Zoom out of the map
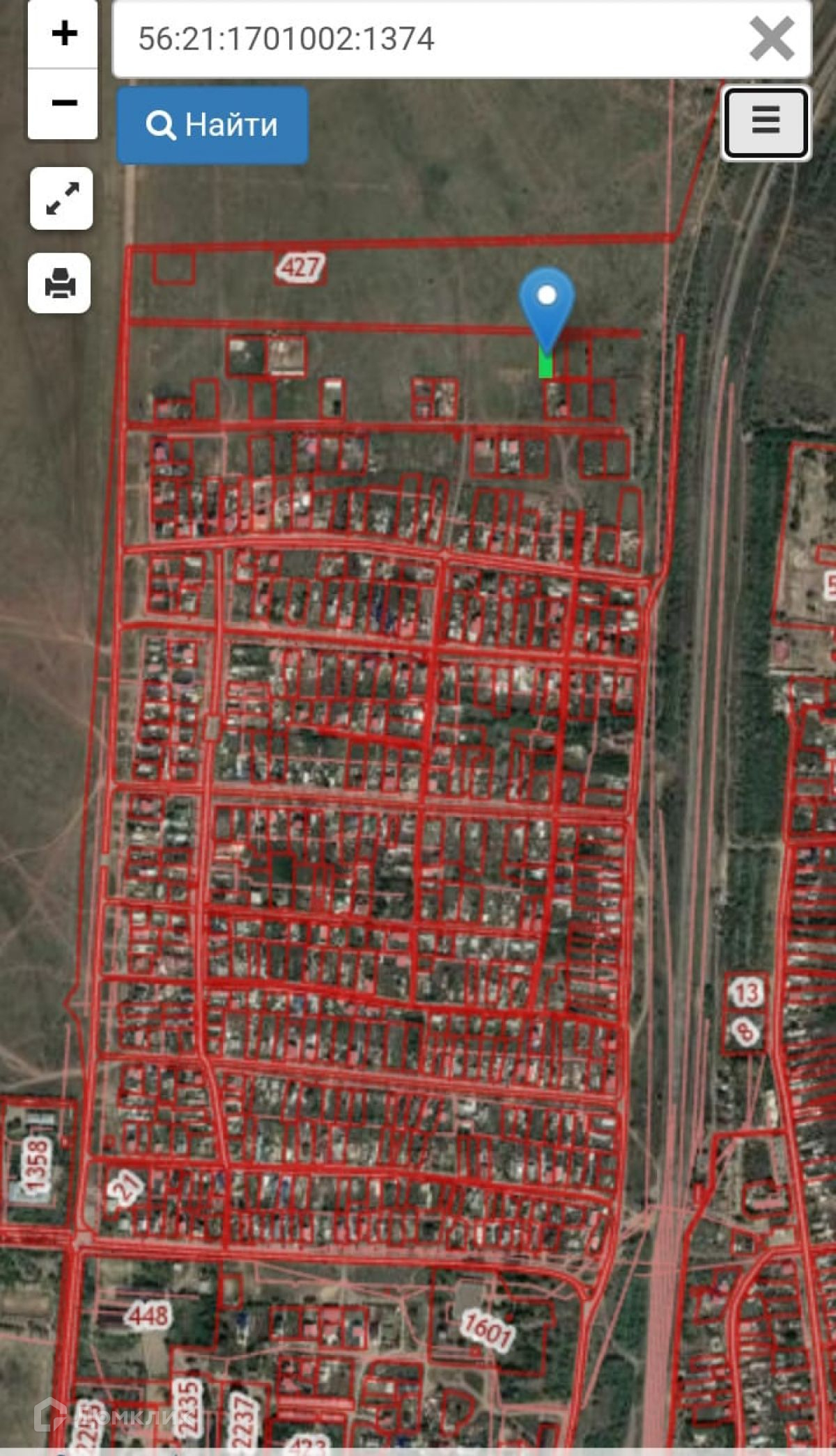Image resolution: width=836 pixels, height=1456 pixels. [63, 104]
